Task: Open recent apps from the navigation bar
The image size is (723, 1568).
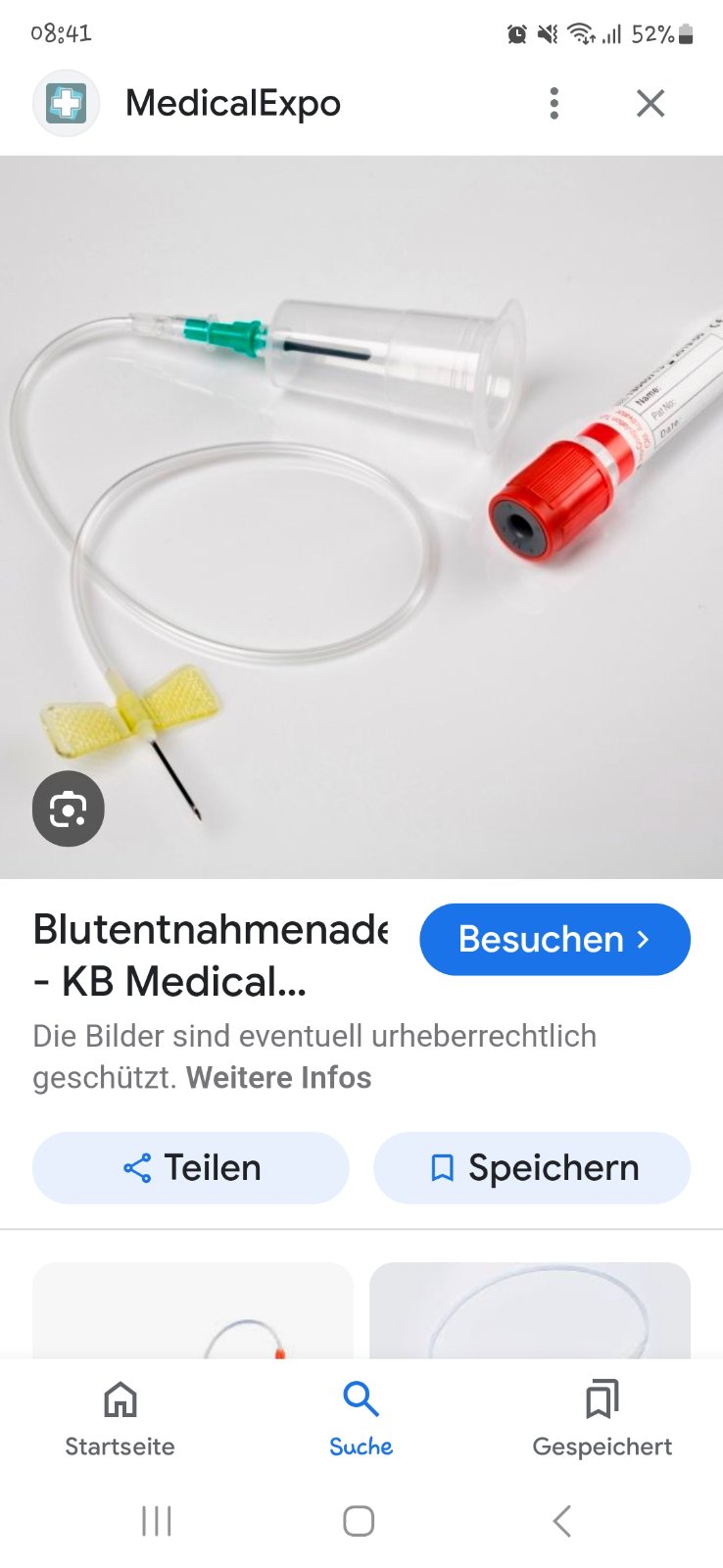Action: coord(157,1521)
